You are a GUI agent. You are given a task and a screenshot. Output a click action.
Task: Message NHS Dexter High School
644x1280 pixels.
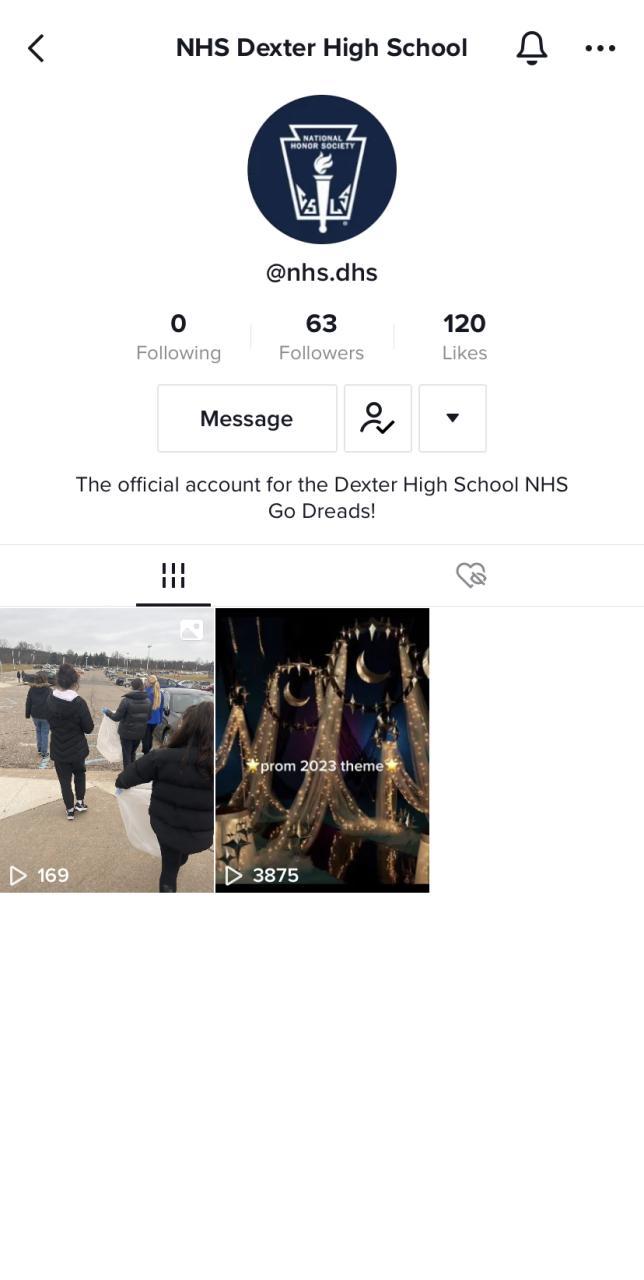[246, 418]
